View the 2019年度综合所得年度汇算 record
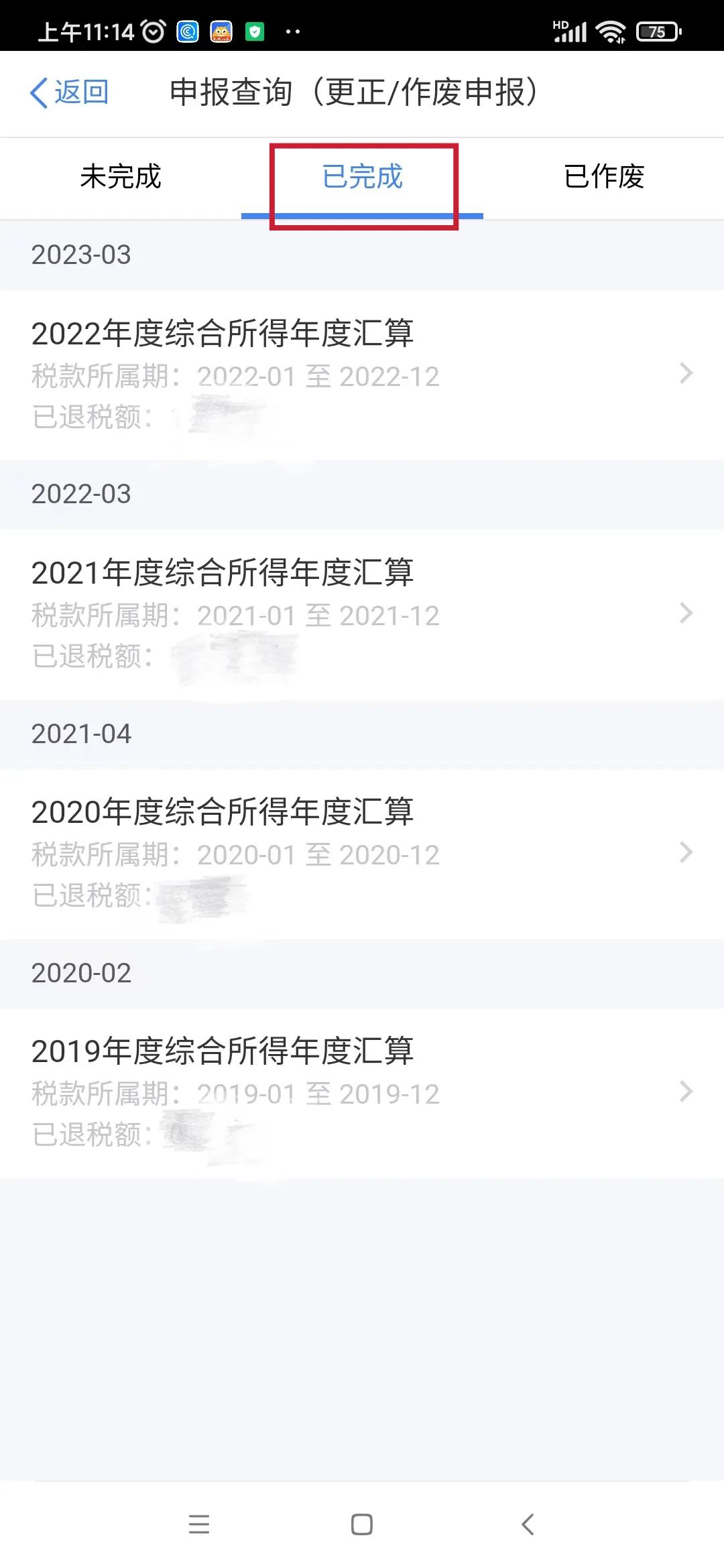Viewport: 724px width, 1568px height. pyautogui.click(x=362, y=1093)
